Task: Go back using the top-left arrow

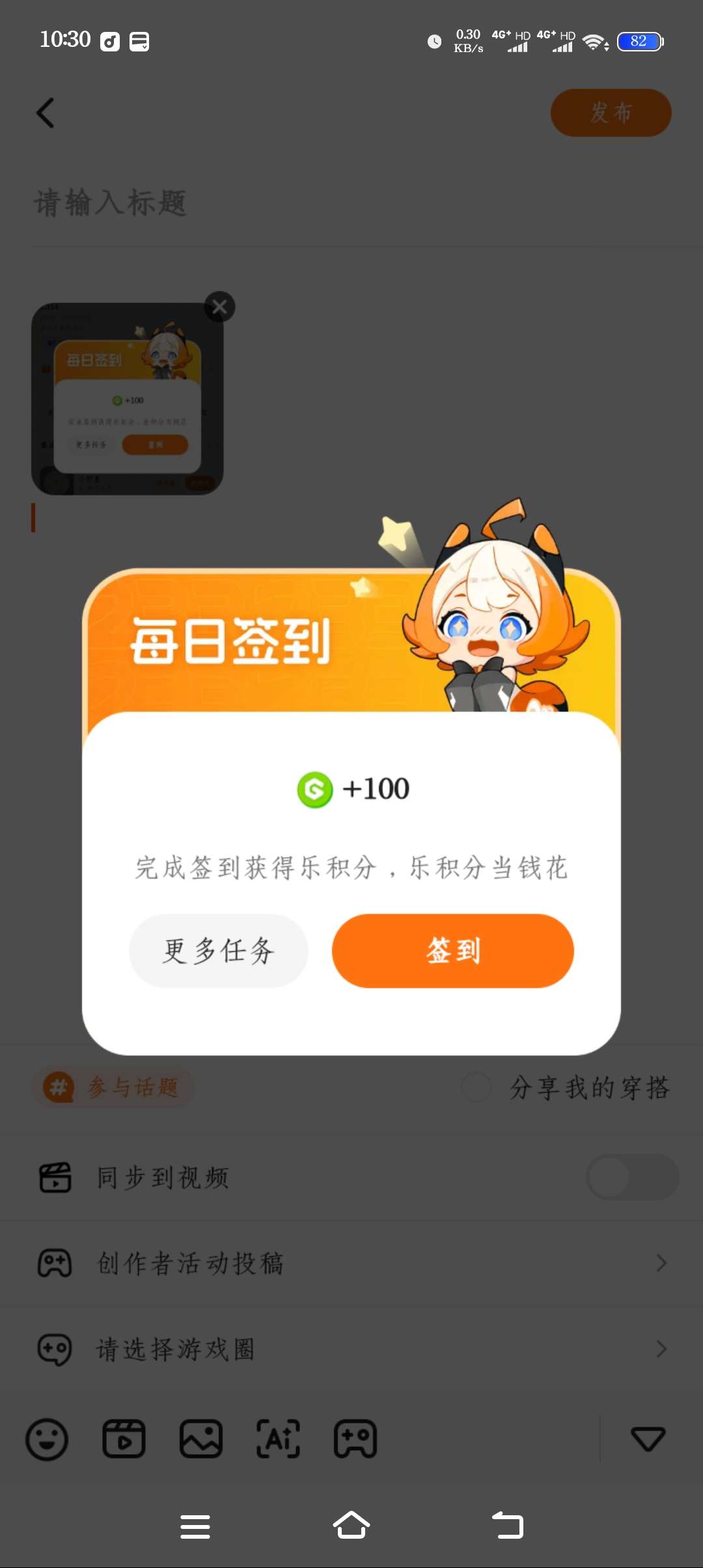Action: 45,113
